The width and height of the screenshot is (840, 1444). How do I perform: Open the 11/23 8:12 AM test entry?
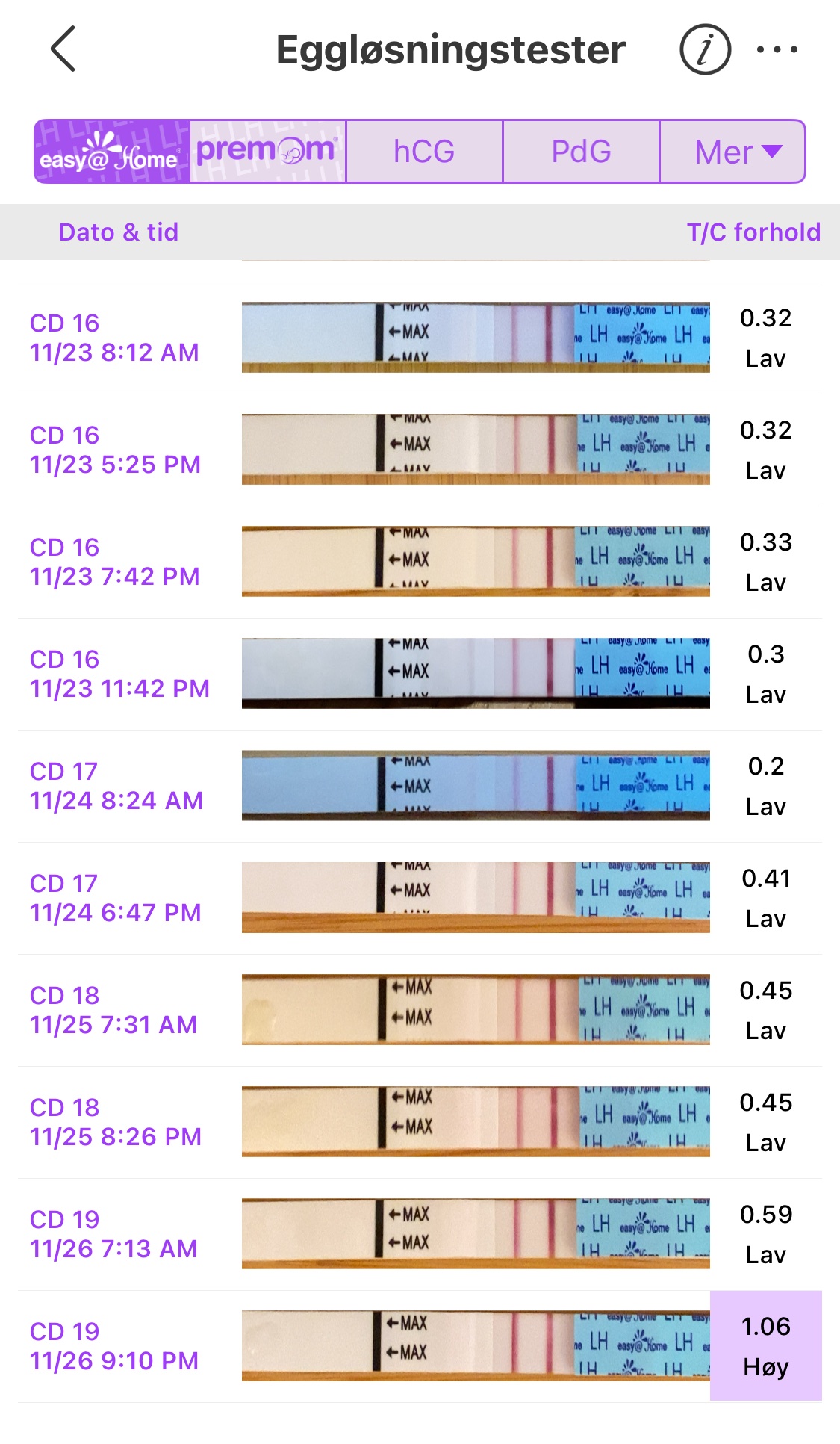[x=420, y=338]
